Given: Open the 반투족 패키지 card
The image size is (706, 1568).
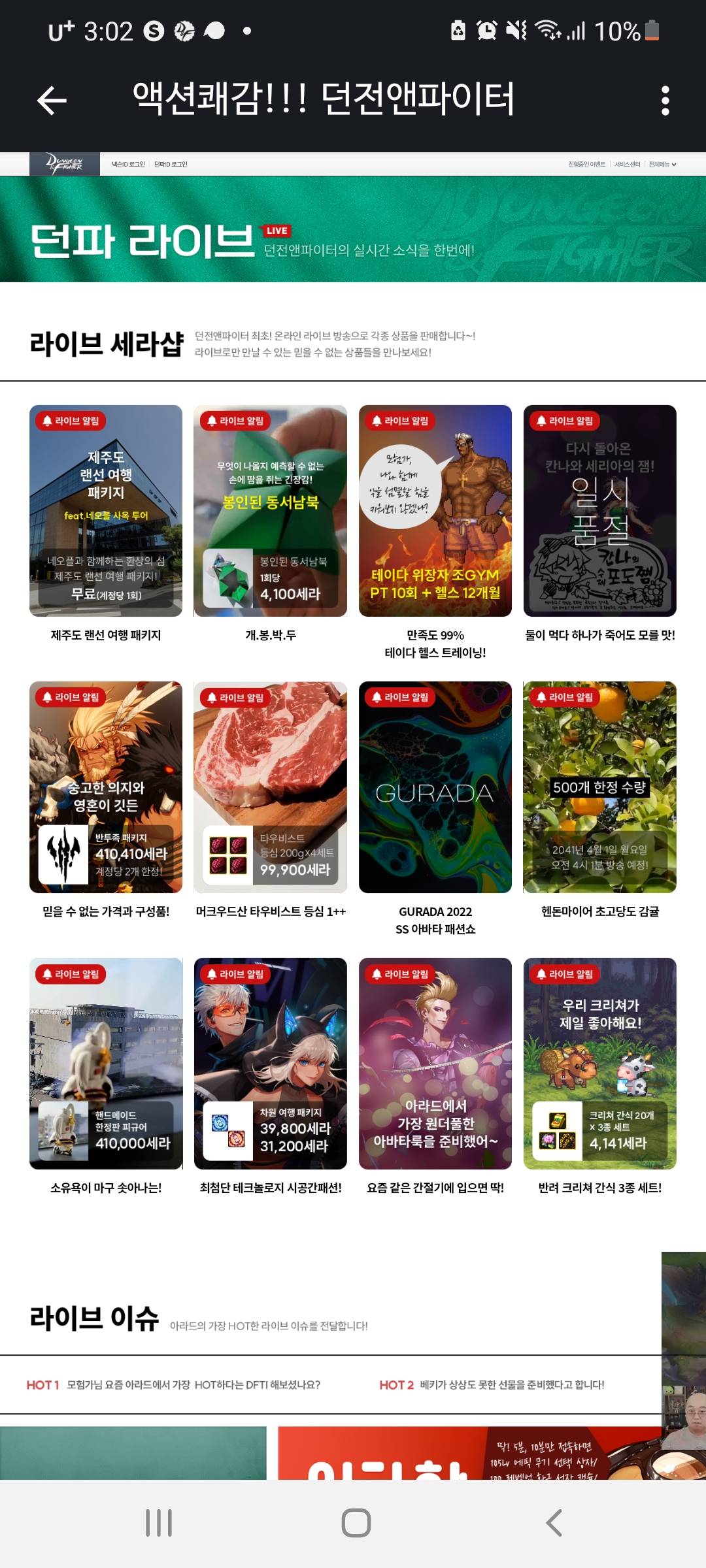Looking at the screenshot, I should point(106,787).
